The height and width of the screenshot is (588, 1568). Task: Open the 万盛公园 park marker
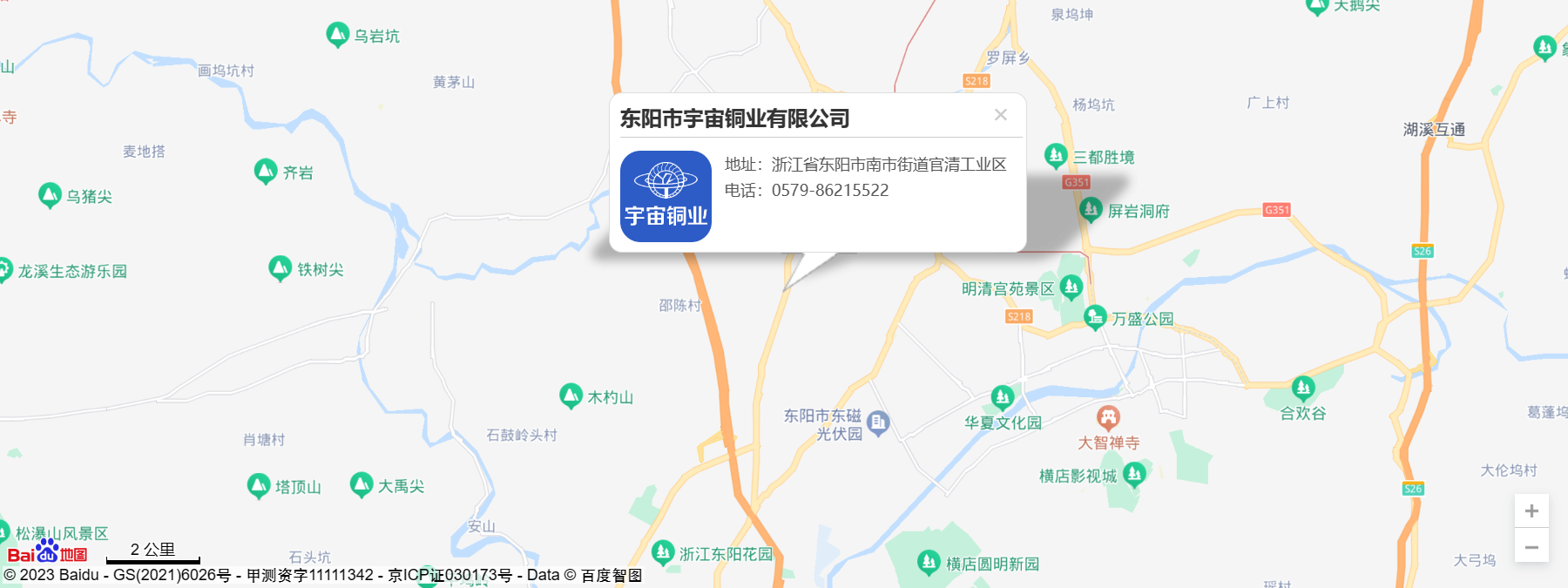pos(1095,317)
